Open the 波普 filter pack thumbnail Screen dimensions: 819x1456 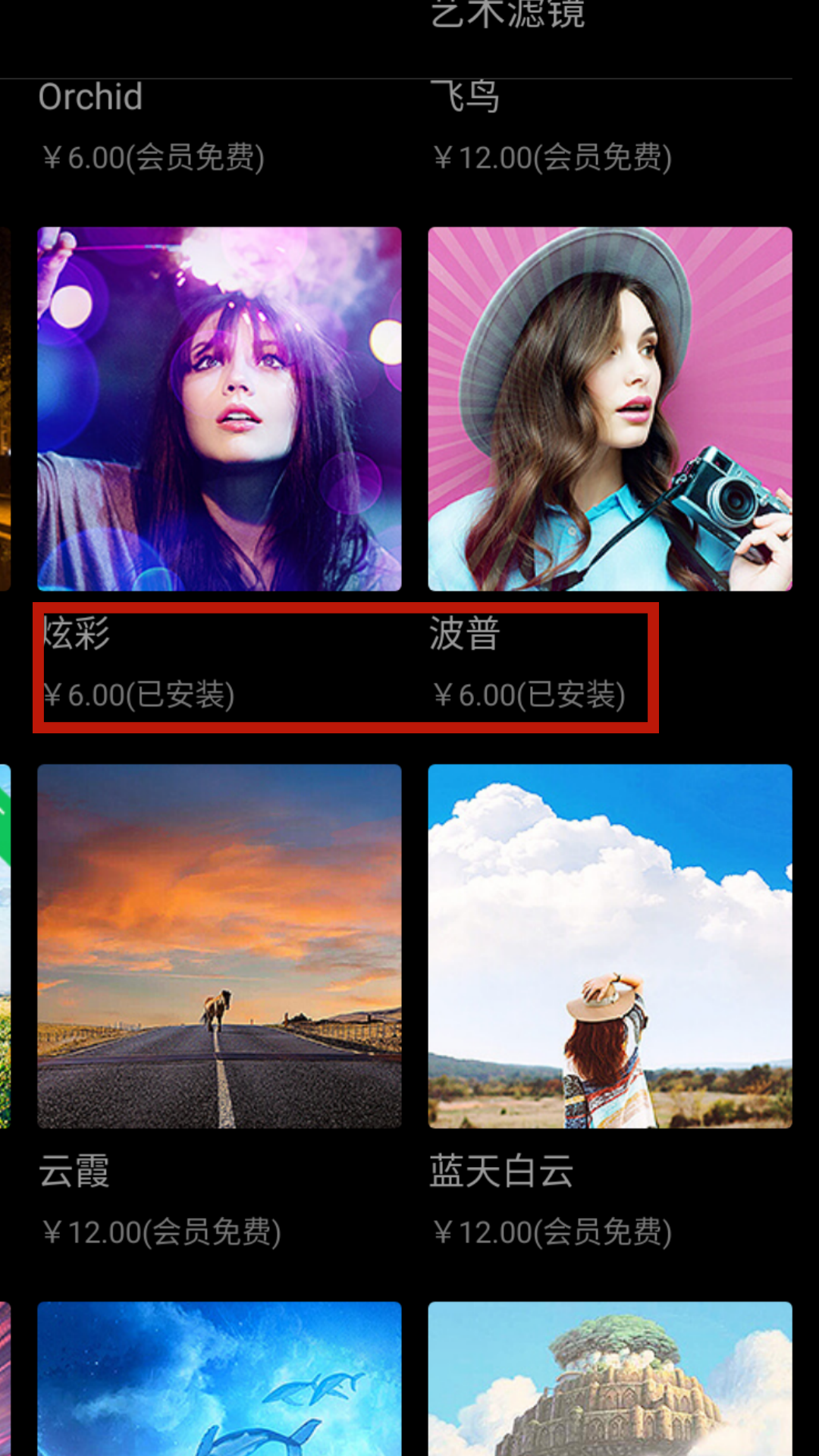click(x=610, y=409)
